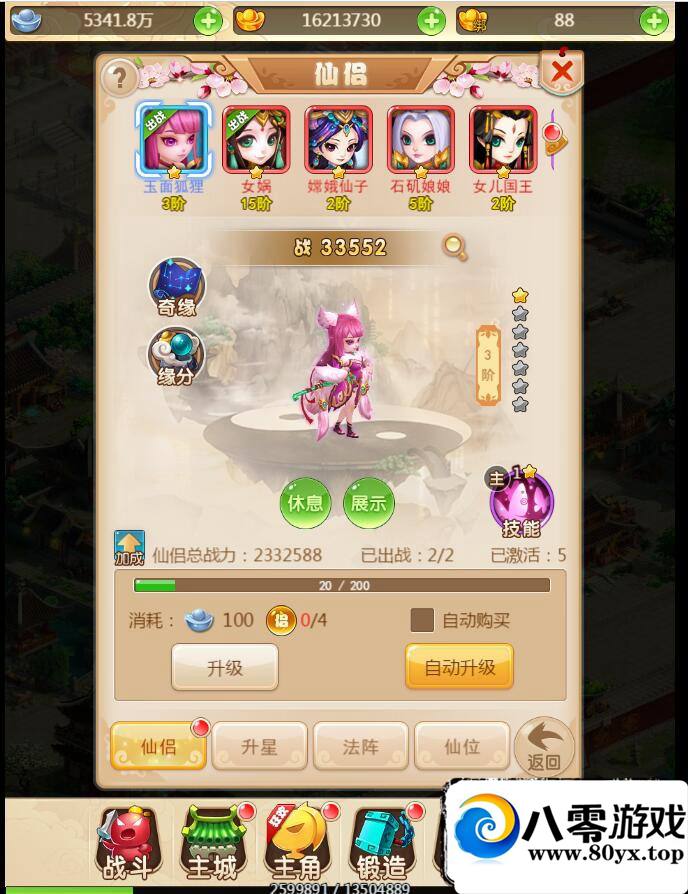This screenshot has width=688, height=894.
Task: Enable the 自动购买 checkbox
Action: [x=422, y=620]
